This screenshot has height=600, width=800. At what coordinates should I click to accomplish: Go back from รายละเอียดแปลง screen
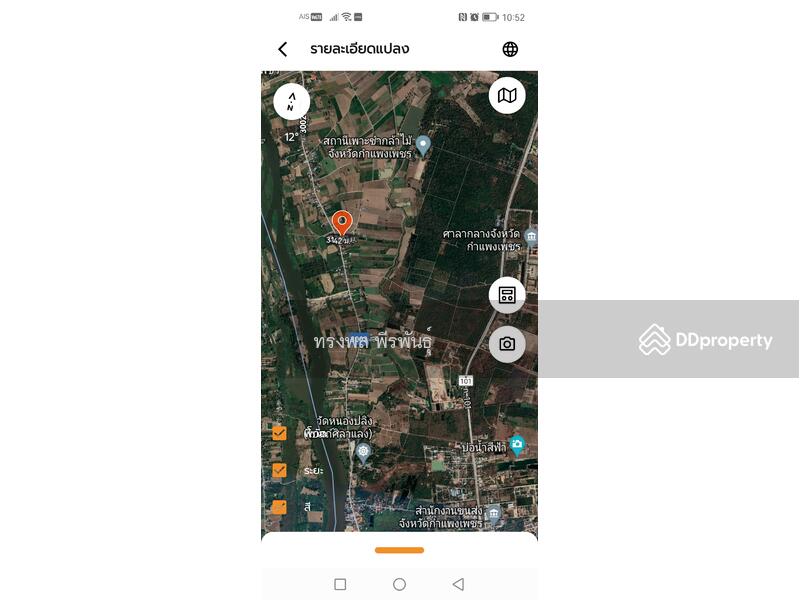click(283, 49)
